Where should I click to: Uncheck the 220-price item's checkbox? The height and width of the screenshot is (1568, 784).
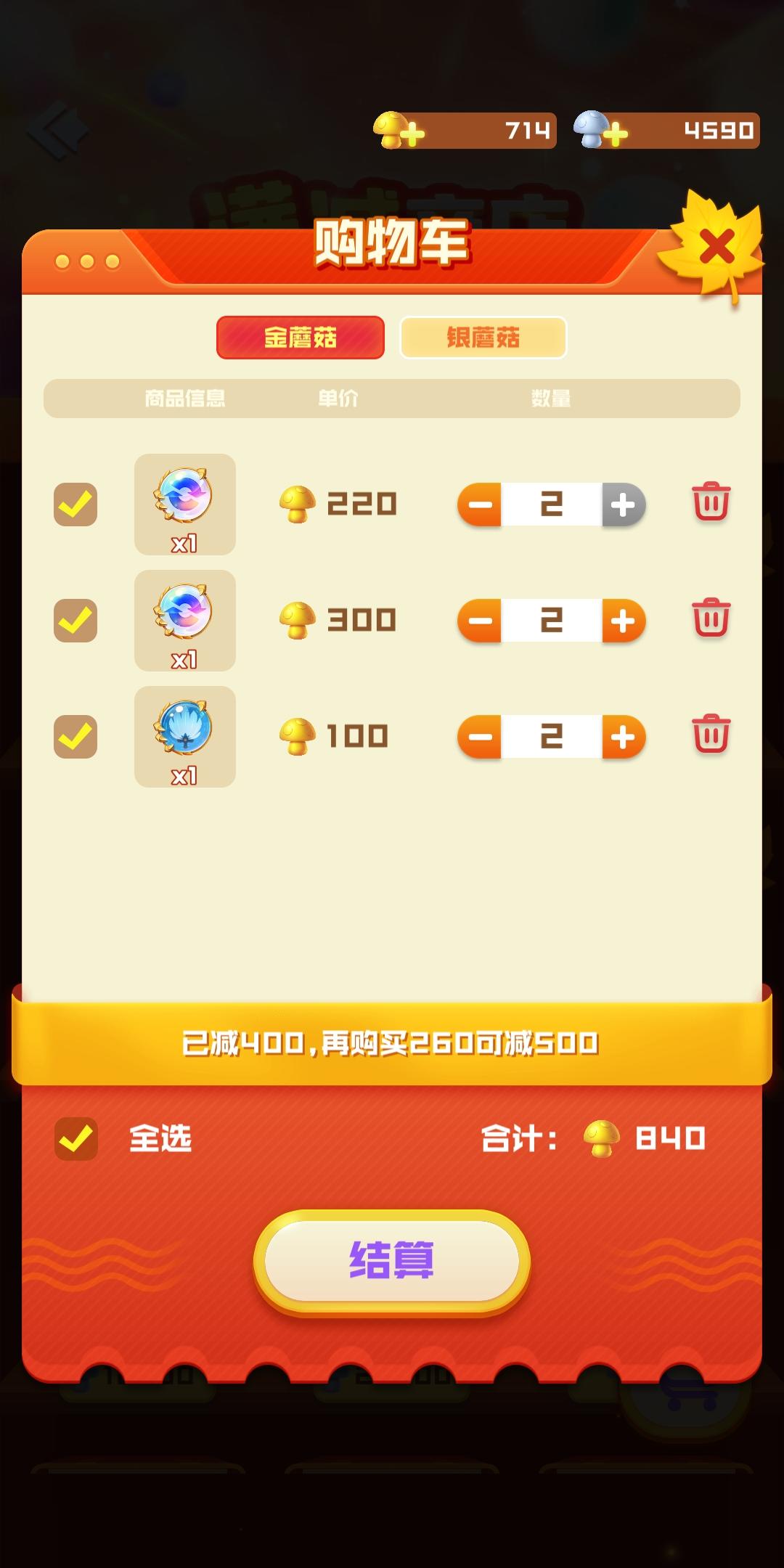(x=76, y=505)
